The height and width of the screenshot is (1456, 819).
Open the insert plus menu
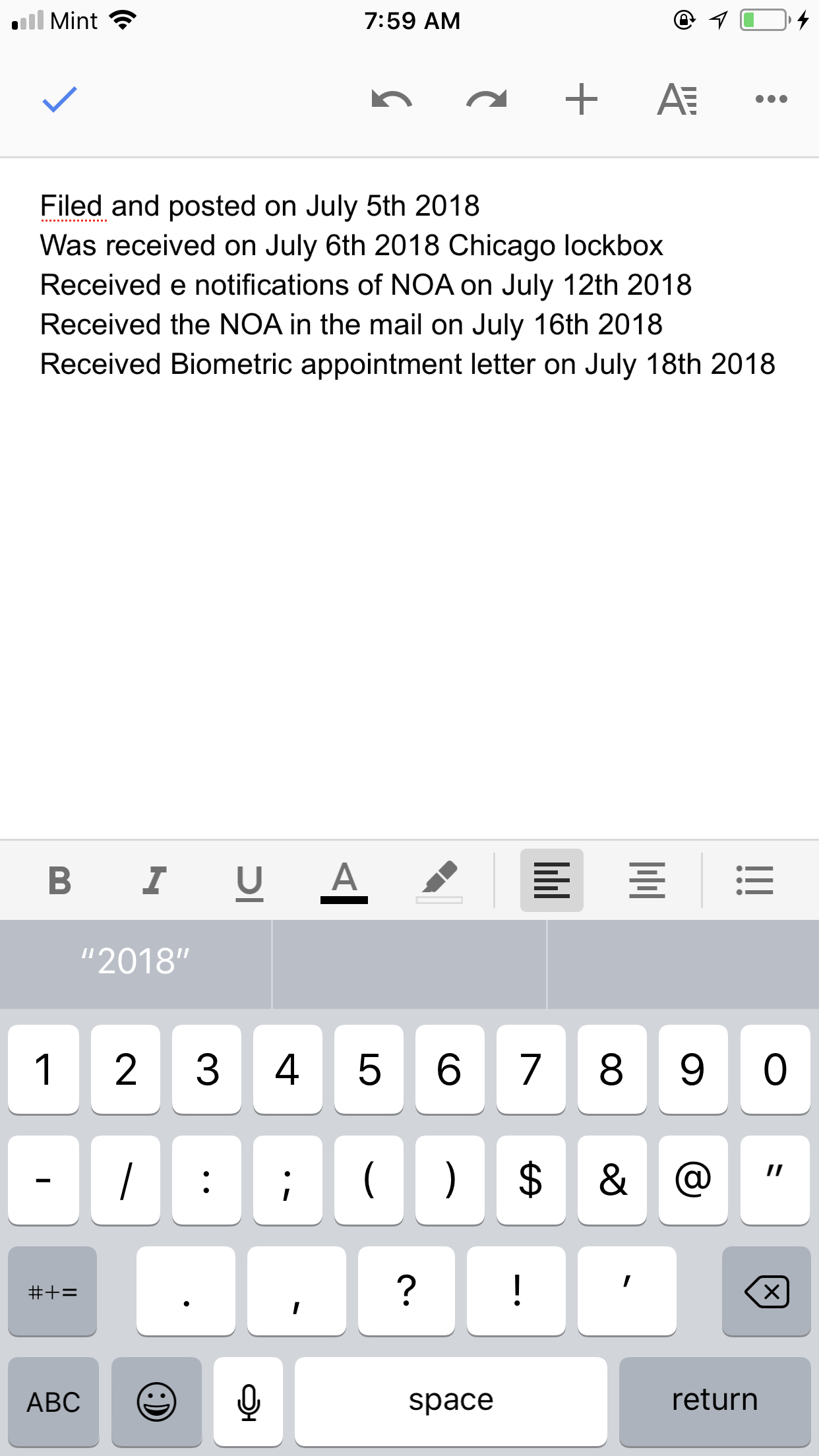582,100
